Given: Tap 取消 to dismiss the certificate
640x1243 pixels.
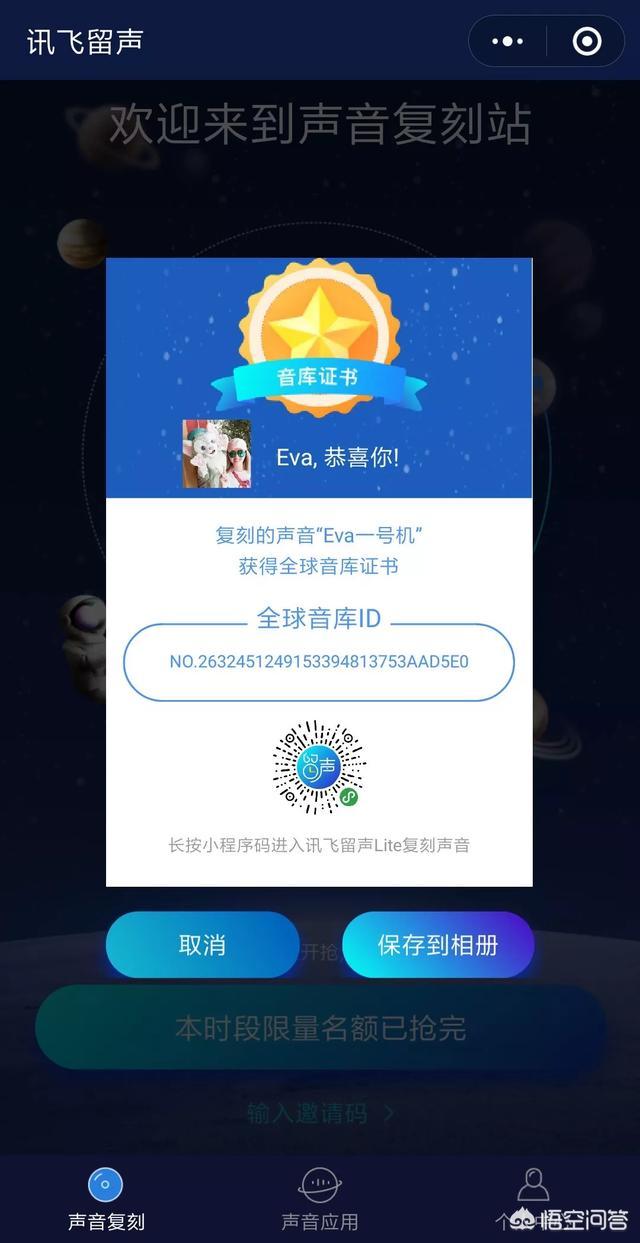Looking at the screenshot, I should click(202, 945).
